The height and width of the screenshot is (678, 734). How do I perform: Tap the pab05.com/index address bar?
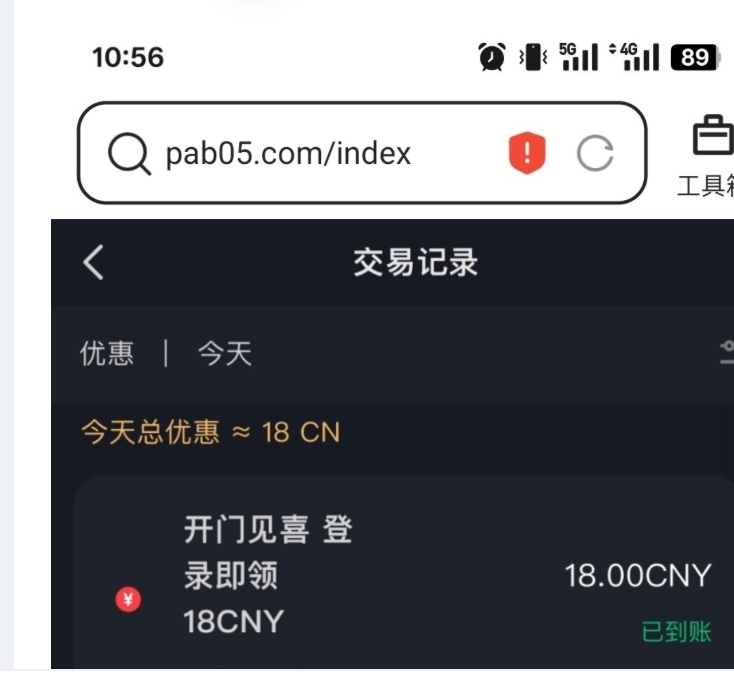pyautogui.click(x=290, y=154)
